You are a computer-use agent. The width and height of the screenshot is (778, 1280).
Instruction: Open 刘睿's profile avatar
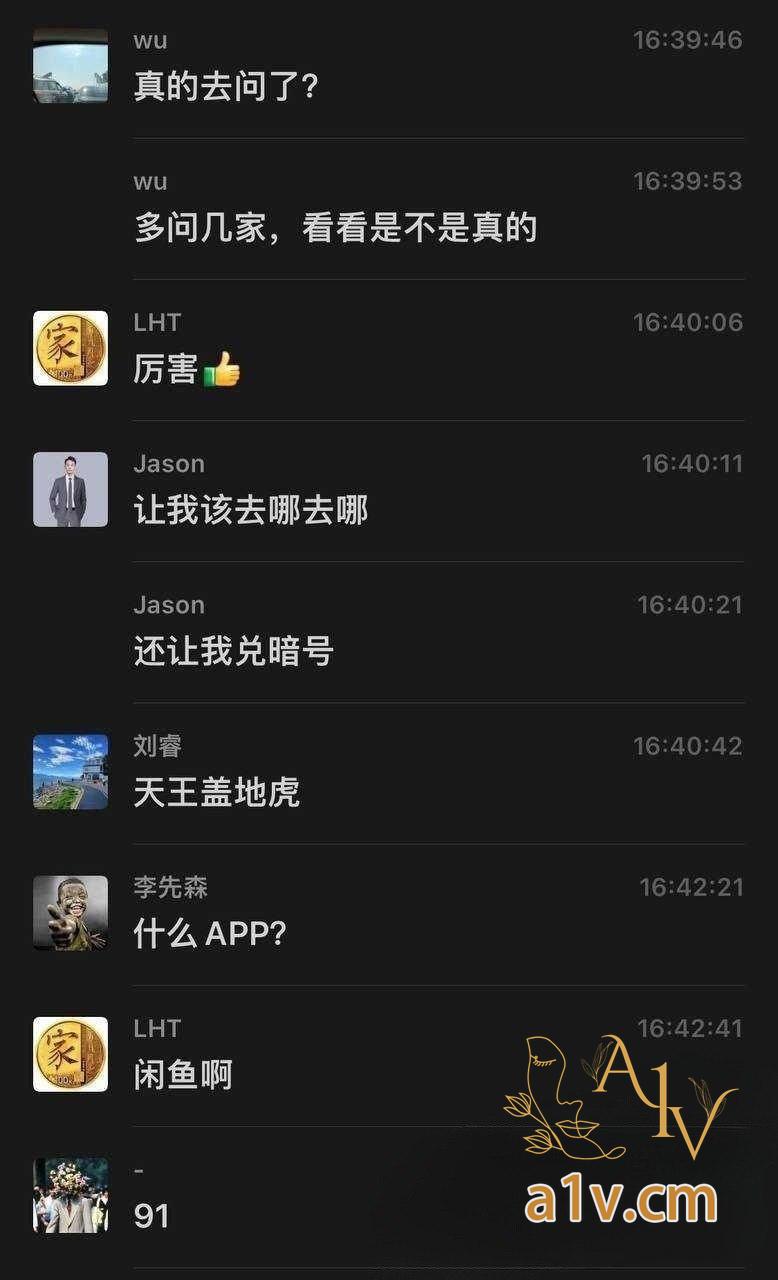point(70,771)
